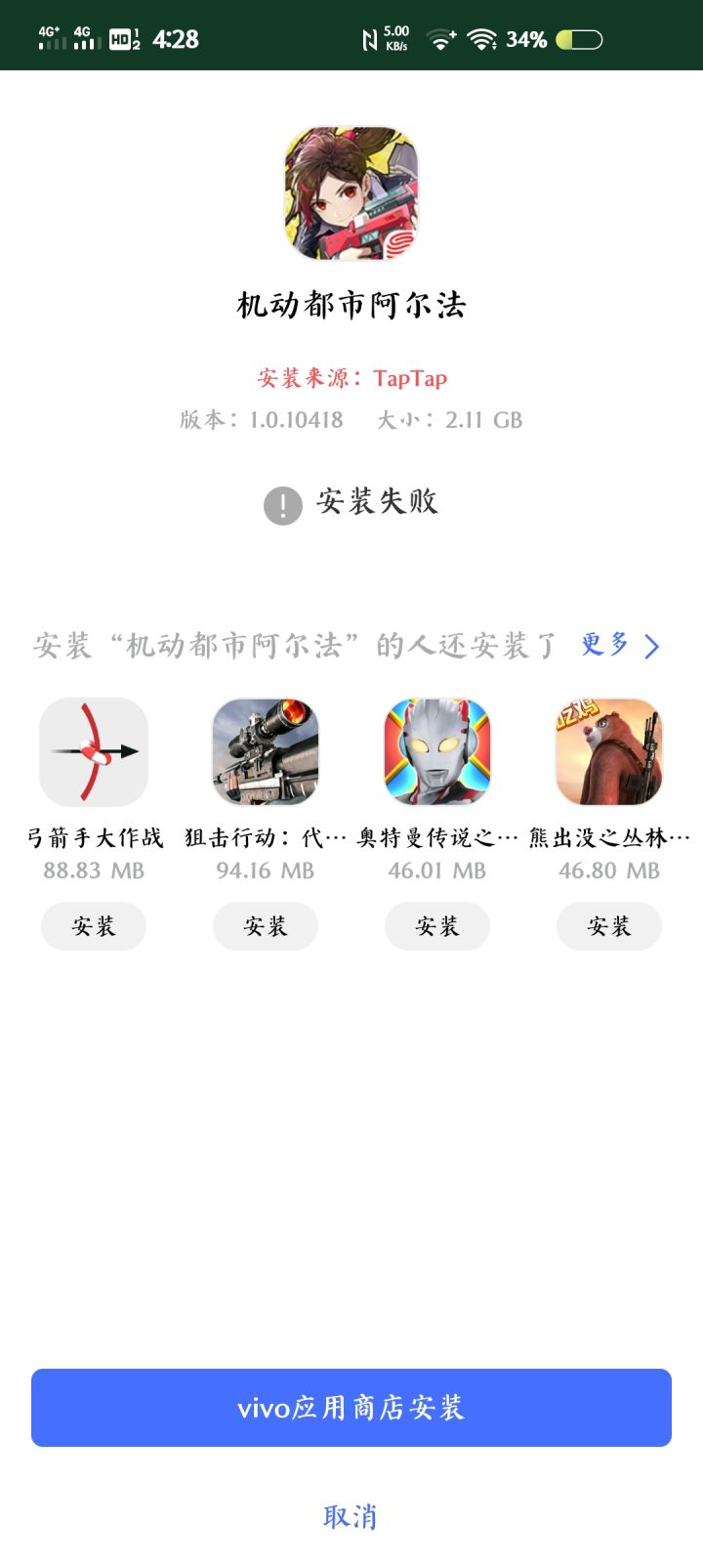Tap the Wi-Fi icon in status bar
703x1568 pixels.
coord(484,39)
